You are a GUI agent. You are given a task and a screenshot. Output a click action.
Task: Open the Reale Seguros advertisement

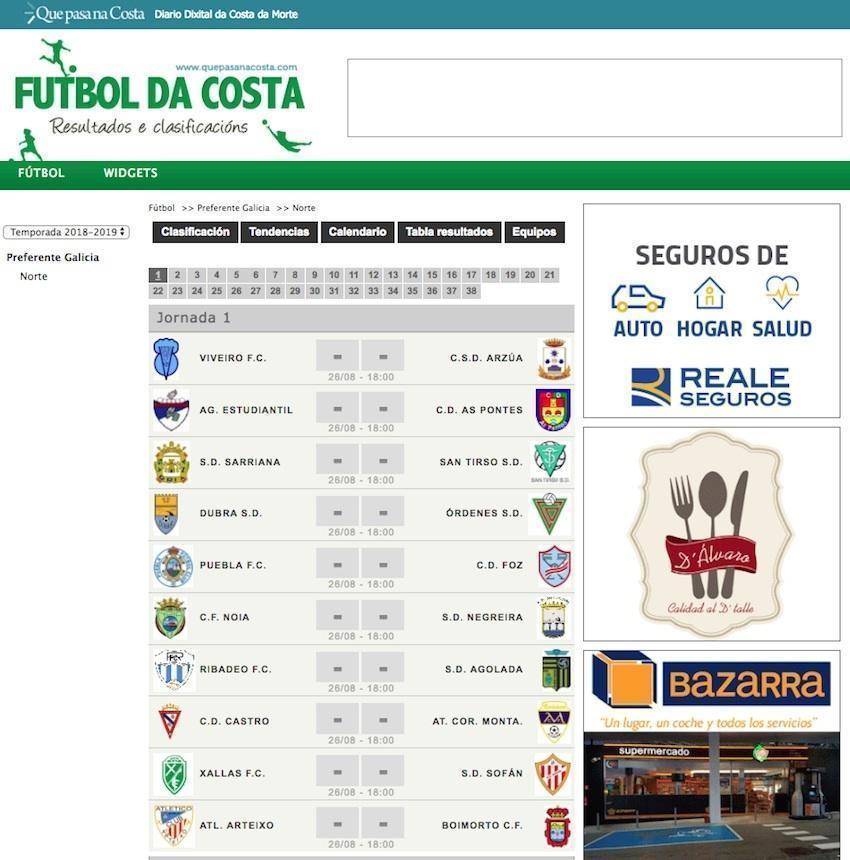(x=711, y=311)
